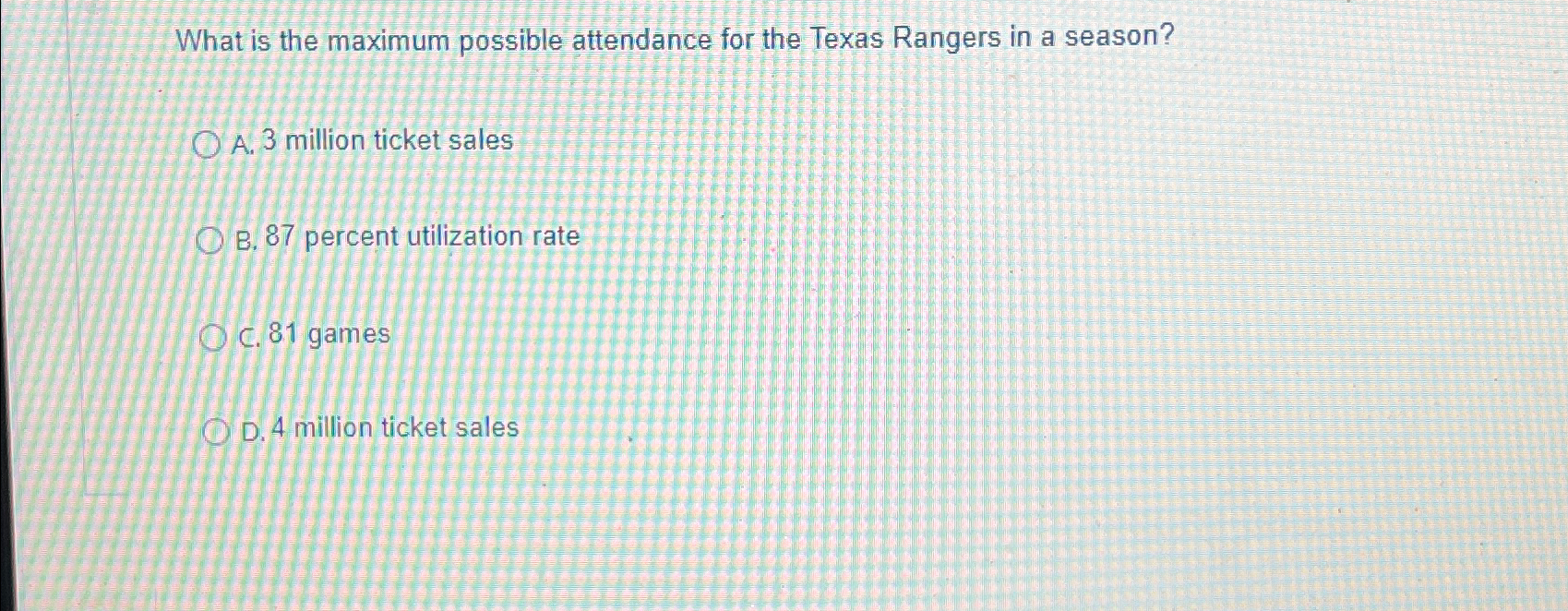Select answer A, 3 million ticket sales

point(207,145)
